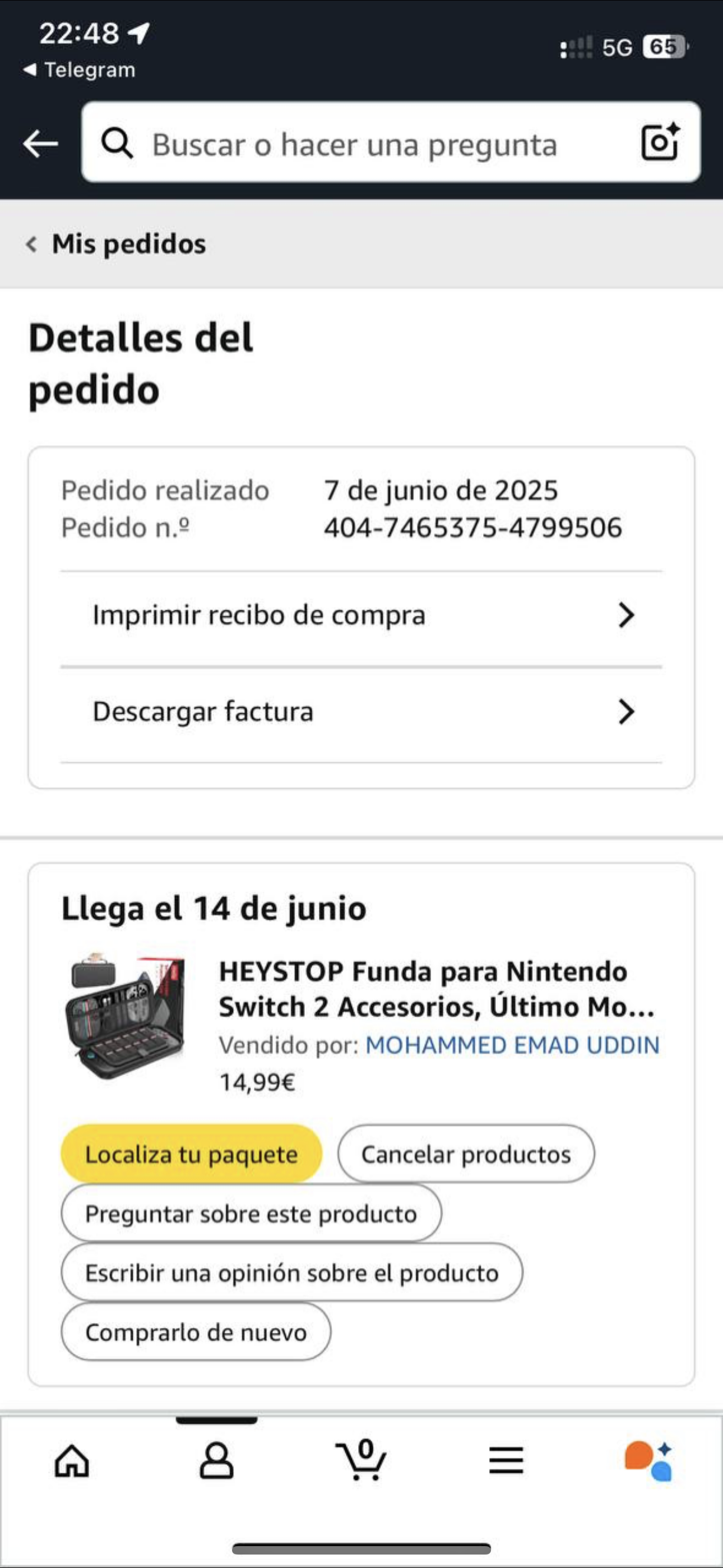Select 'Escribir una opinión sobre el producto'
Image resolution: width=723 pixels, height=1568 pixels.
point(291,1273)
